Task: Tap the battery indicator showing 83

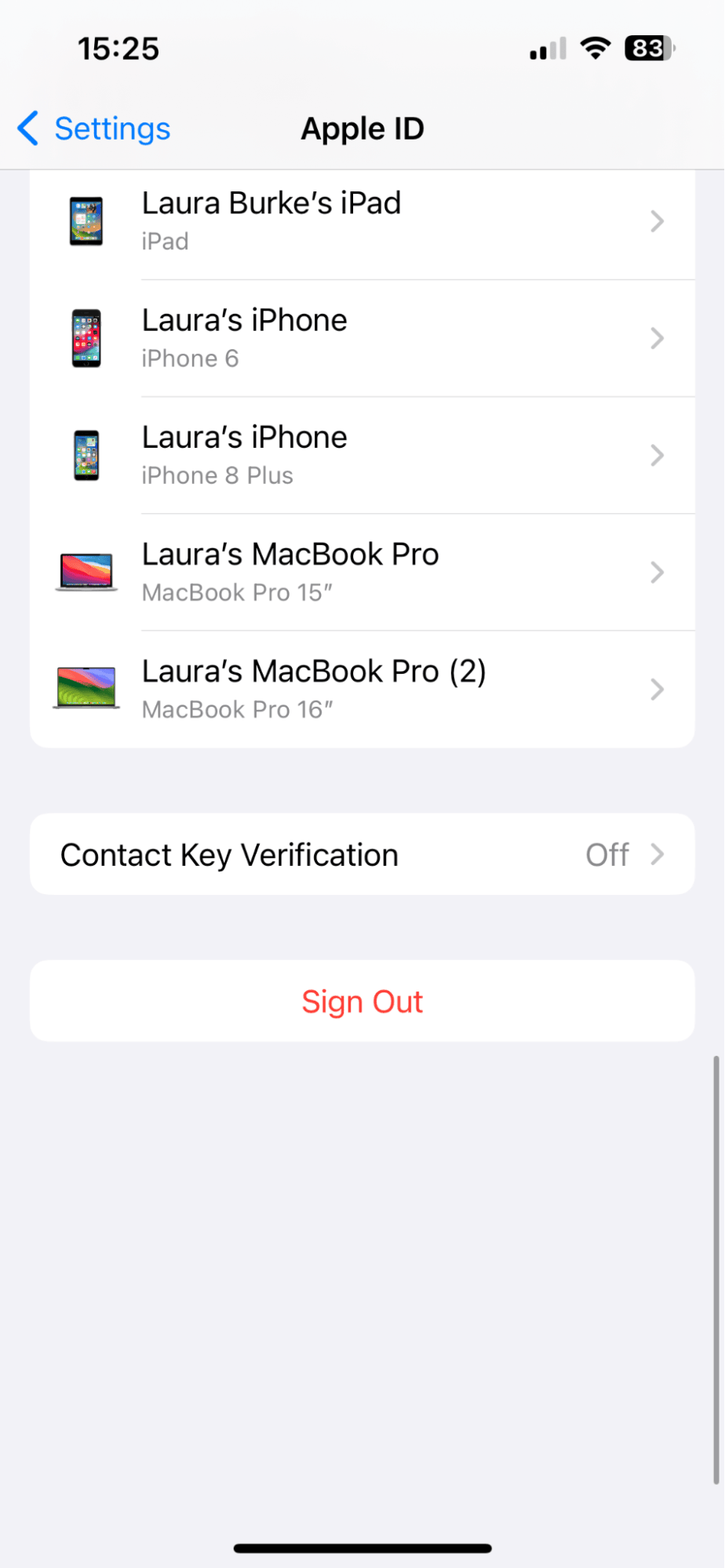Action: click(x=648, y=48)
